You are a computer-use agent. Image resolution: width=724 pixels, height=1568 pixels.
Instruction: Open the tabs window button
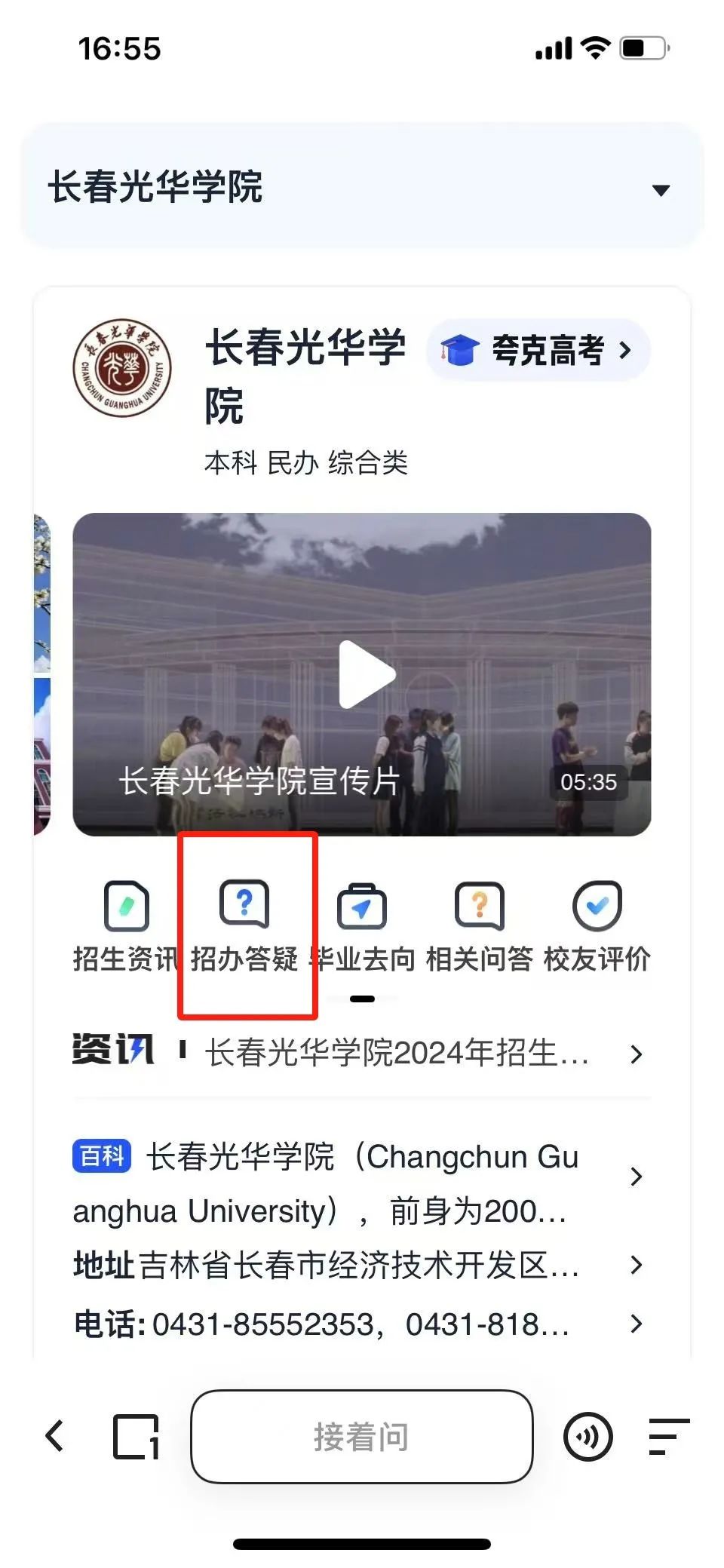pyautogui.click(x=137, y=1436)
